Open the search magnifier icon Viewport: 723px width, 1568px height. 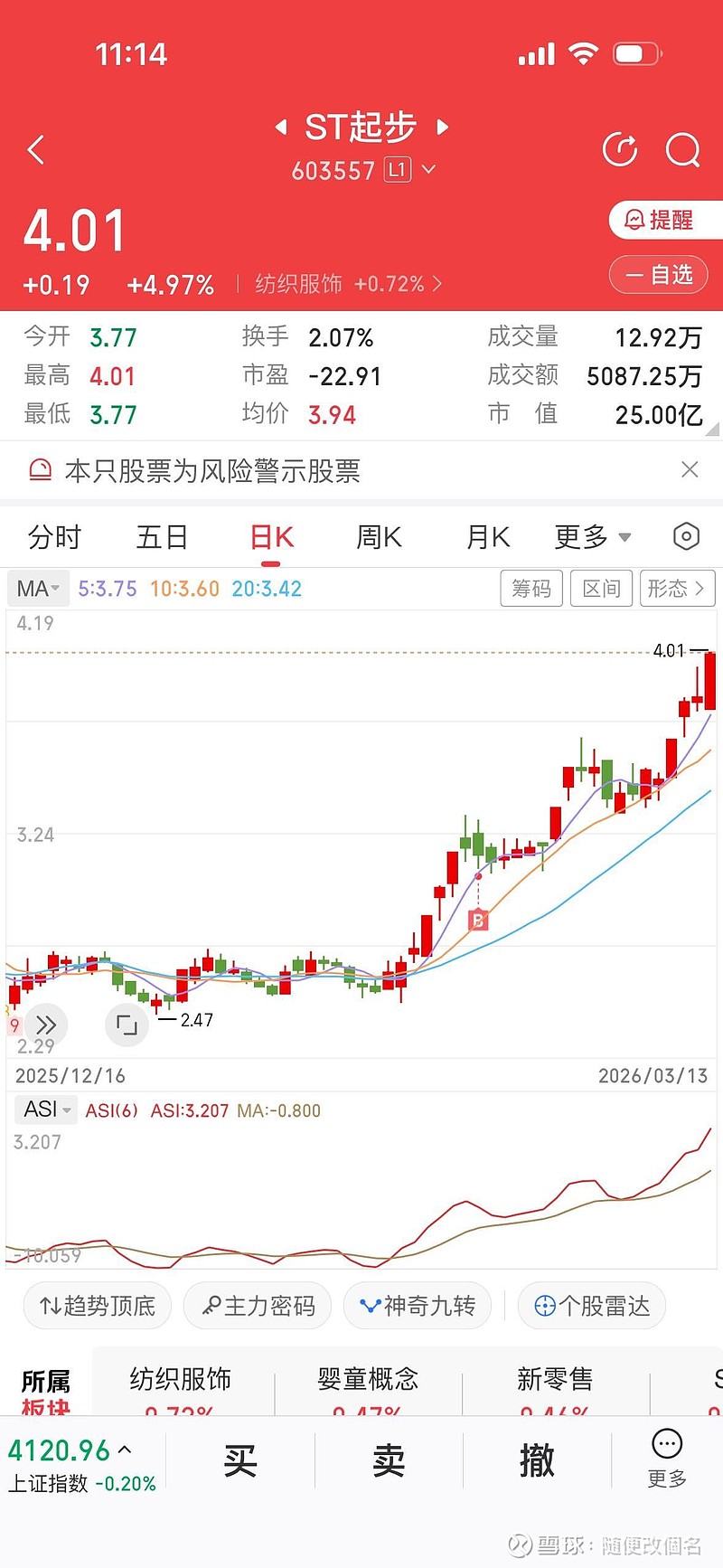coord(682,150)
